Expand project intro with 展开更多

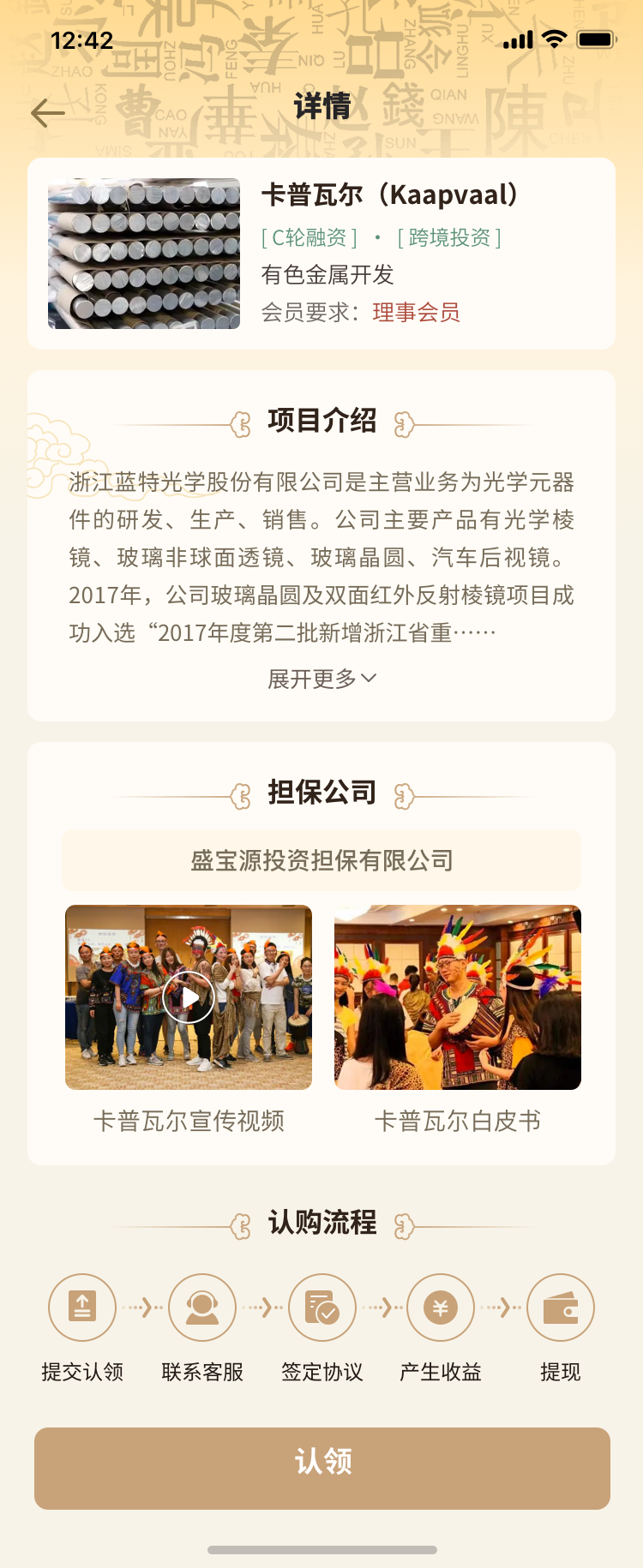[x=321, y=679]
